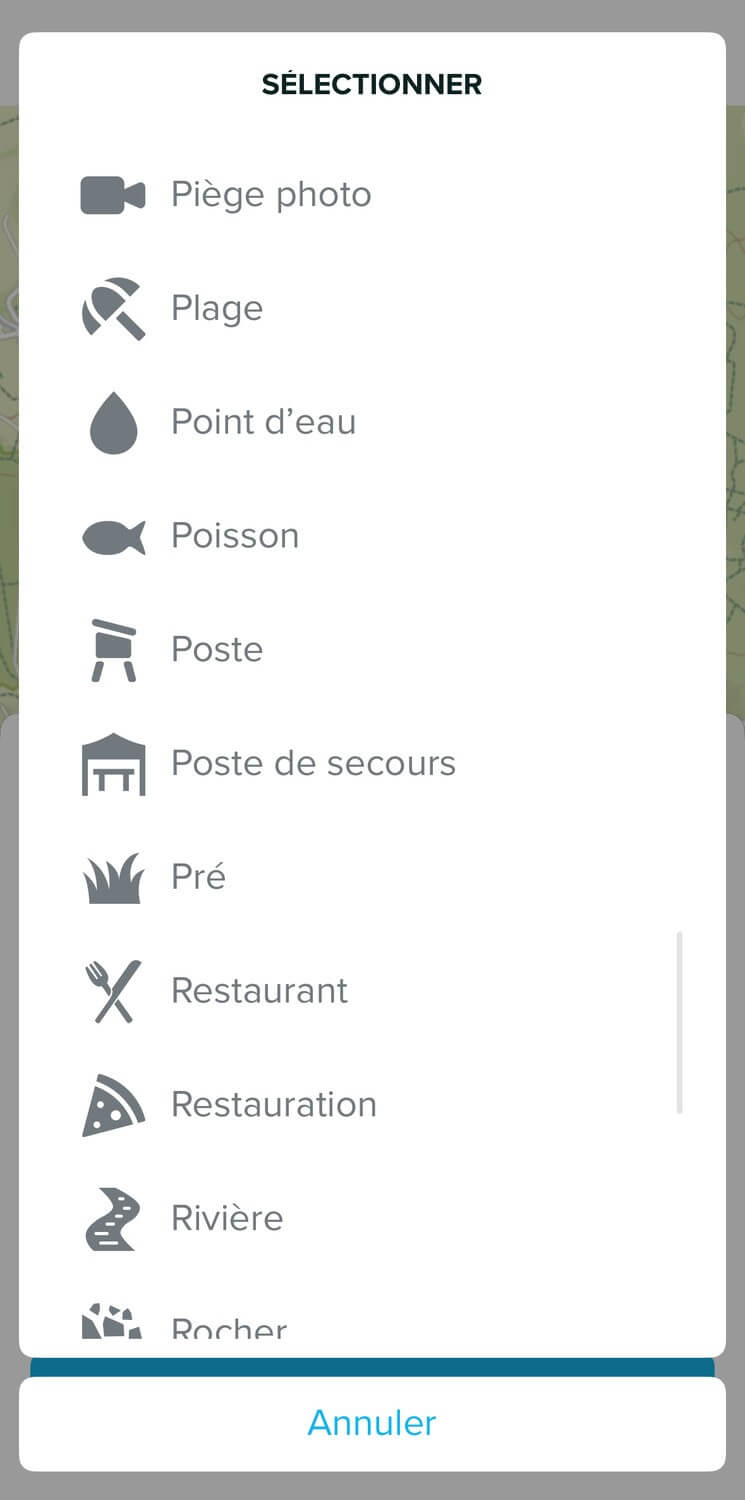Choose the Poste option
Image resolution: width=745 pixels, height=1500 pixels.
click(x=372, y=649)
